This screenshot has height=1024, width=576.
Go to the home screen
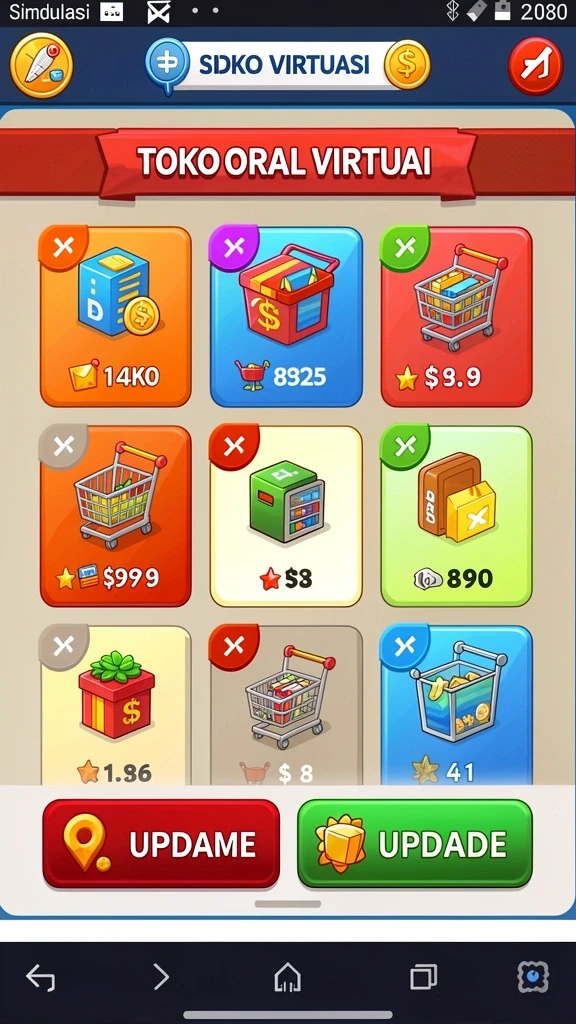(x=287, y=978)
